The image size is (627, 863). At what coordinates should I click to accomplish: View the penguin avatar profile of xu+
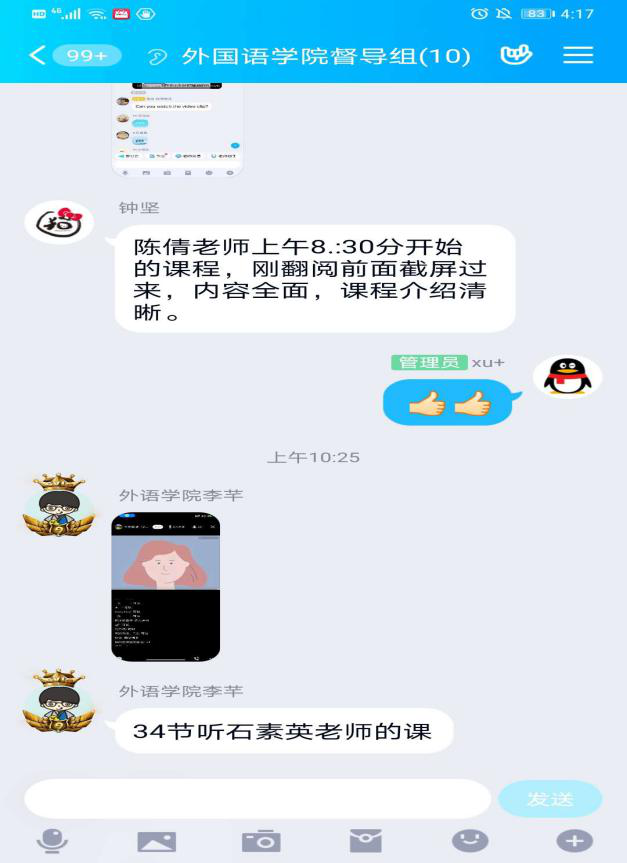click(568, 378)
